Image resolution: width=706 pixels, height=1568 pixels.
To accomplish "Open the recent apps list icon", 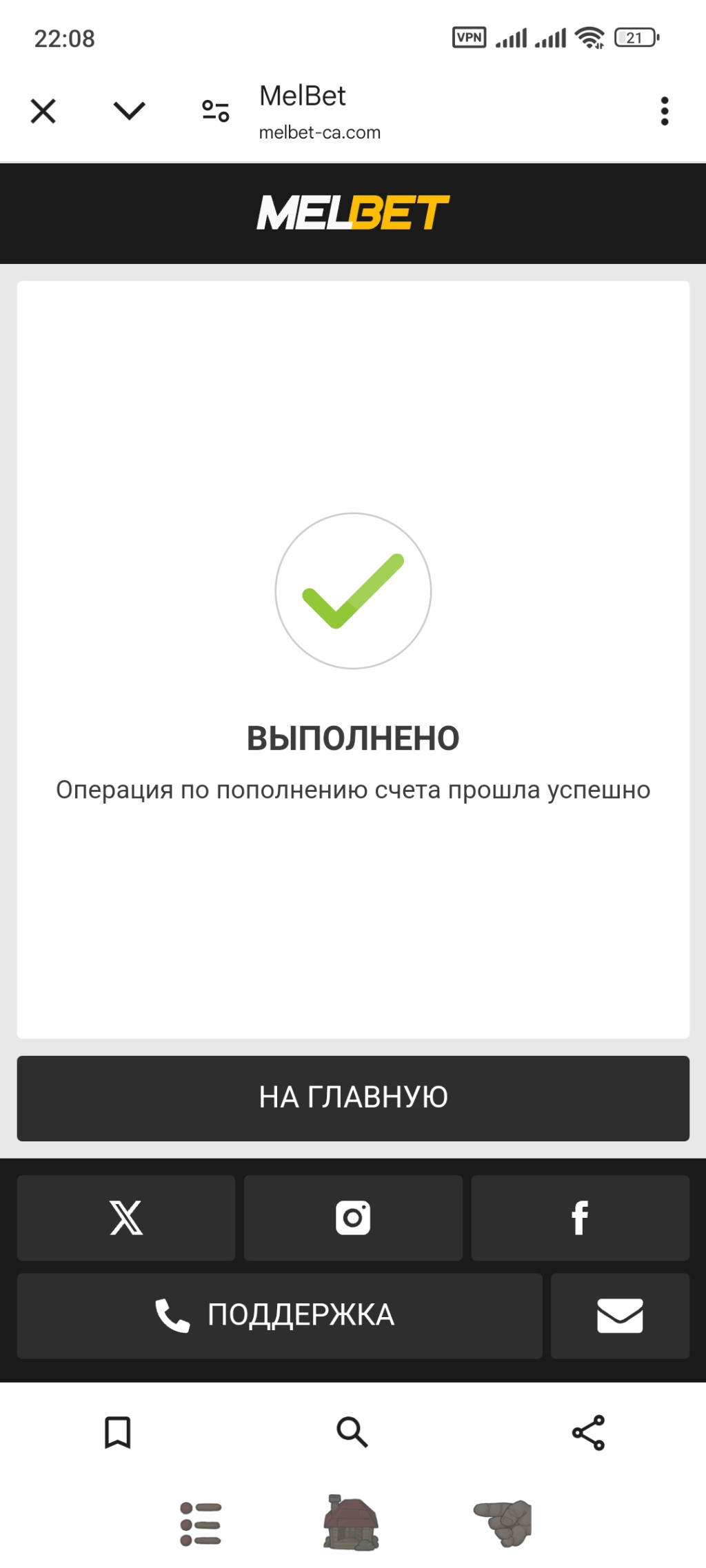I will tap(201, 1524).
